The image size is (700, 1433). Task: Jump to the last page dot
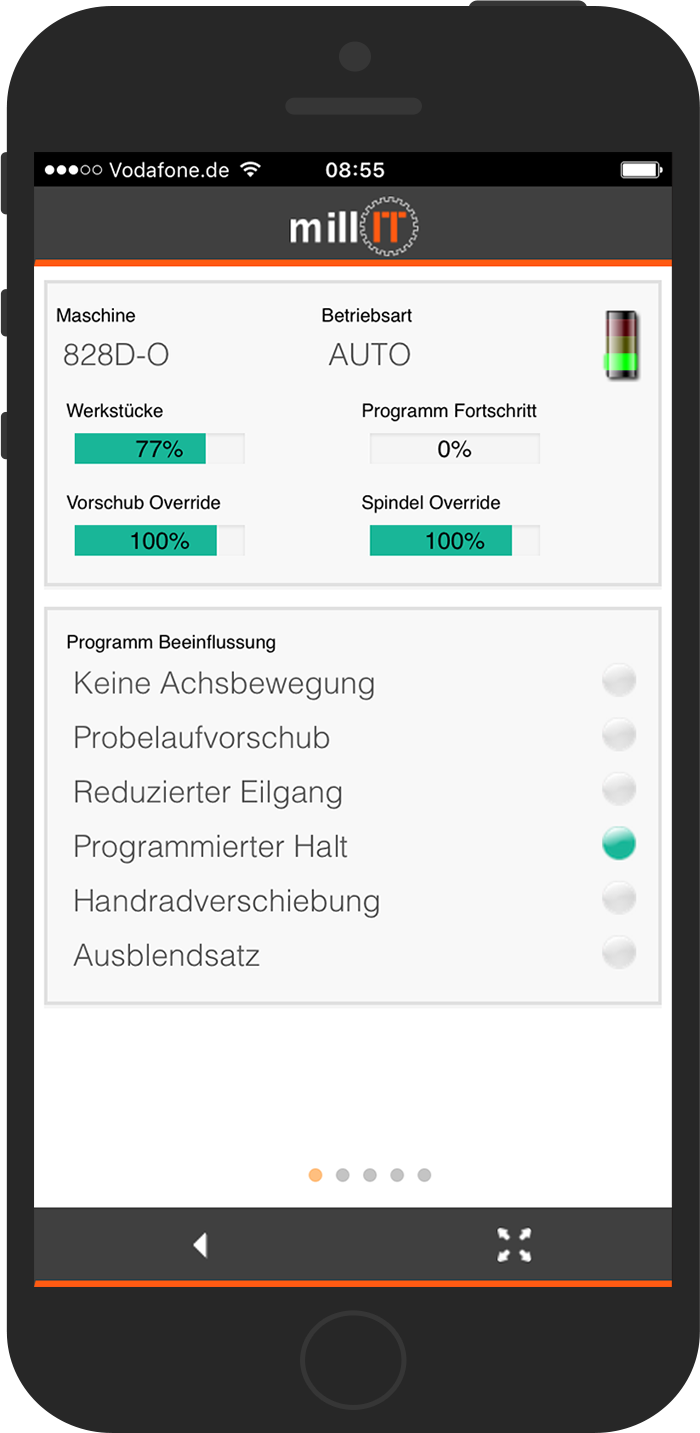424,1175
